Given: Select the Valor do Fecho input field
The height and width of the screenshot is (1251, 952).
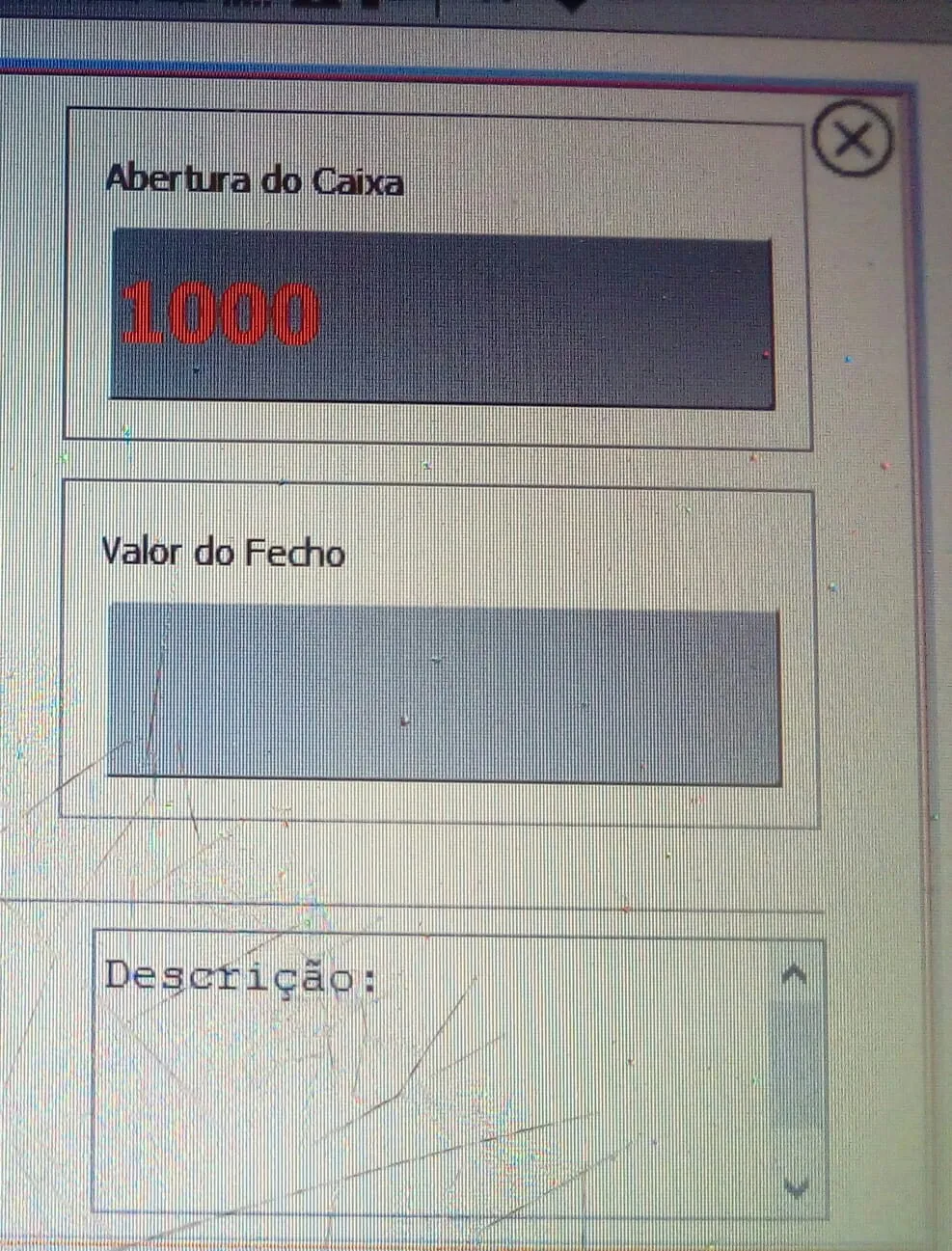Looking at the screenshot, I should pos(443,693).
